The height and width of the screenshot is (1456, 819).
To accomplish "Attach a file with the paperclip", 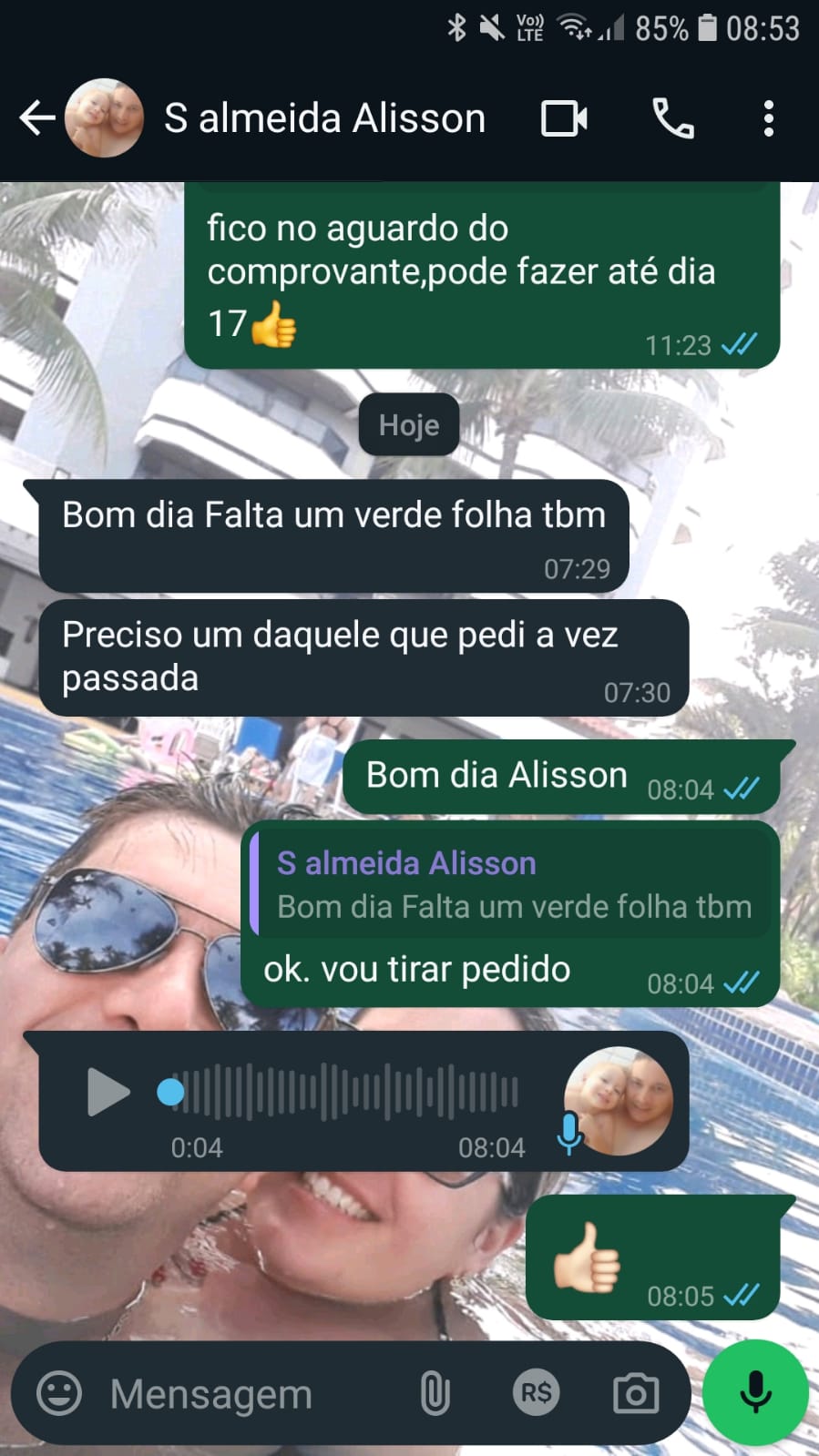I will [435, 1393].
